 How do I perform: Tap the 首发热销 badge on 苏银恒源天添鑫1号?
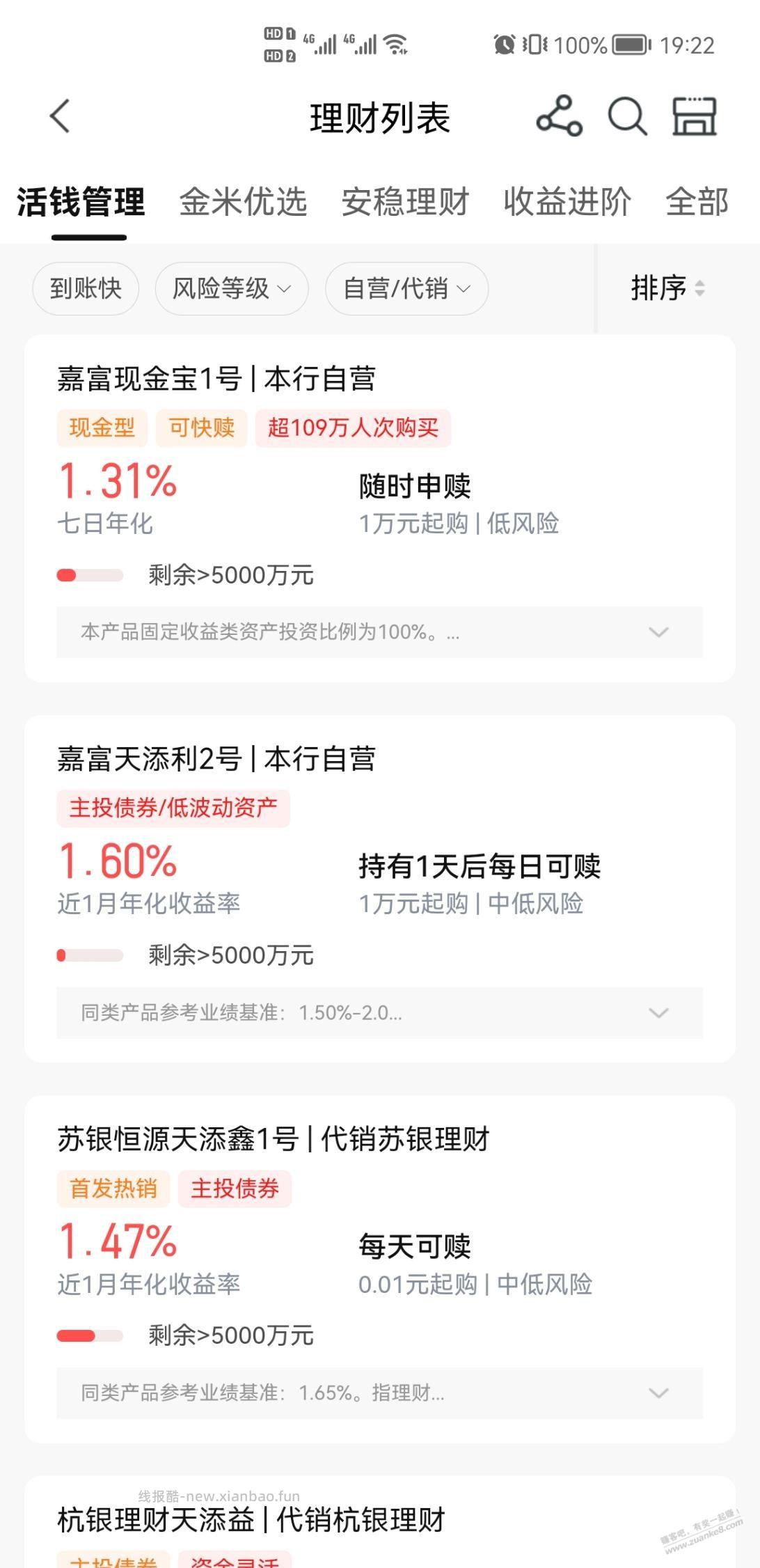[113, 1189]
